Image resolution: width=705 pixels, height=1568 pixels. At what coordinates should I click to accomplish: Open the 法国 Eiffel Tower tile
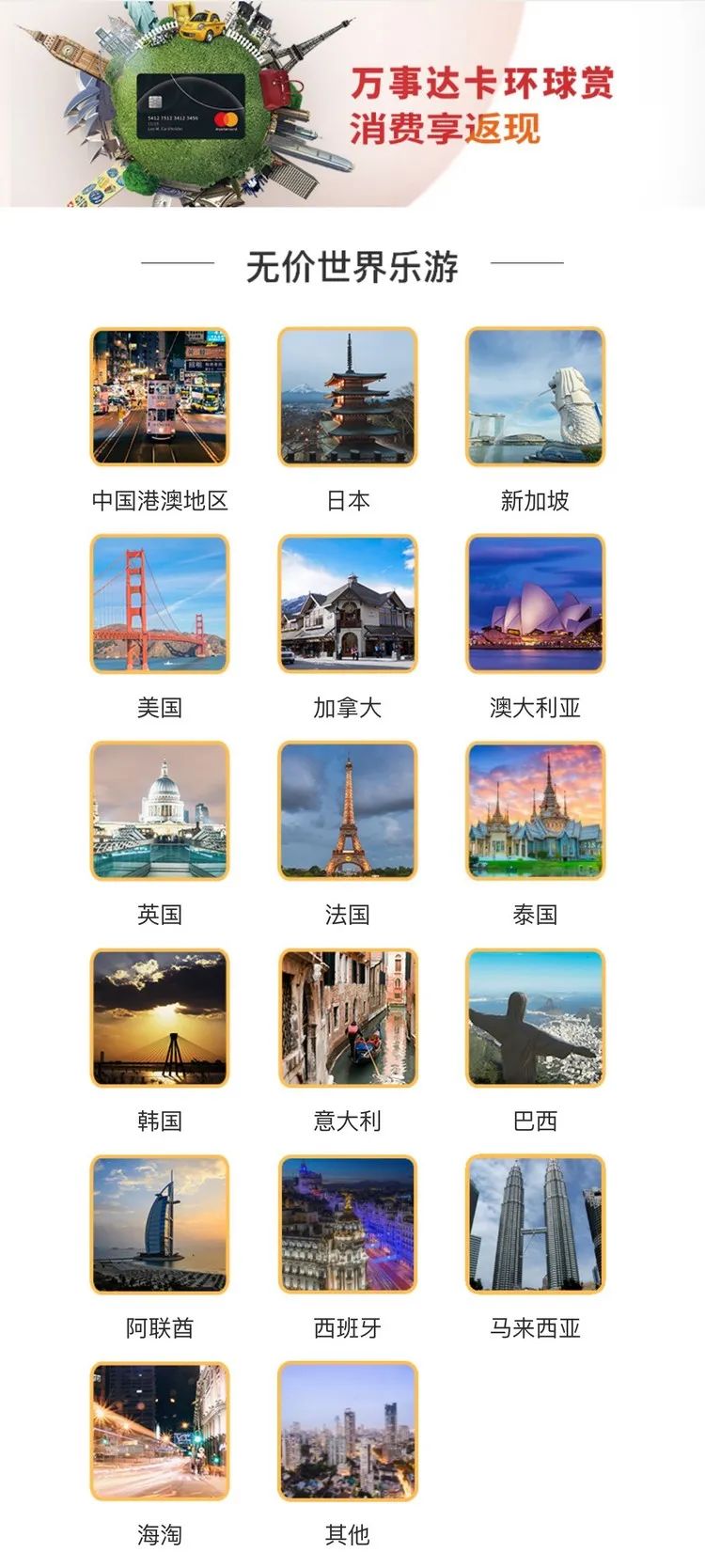pyautogui.click(x=348, y=810)
